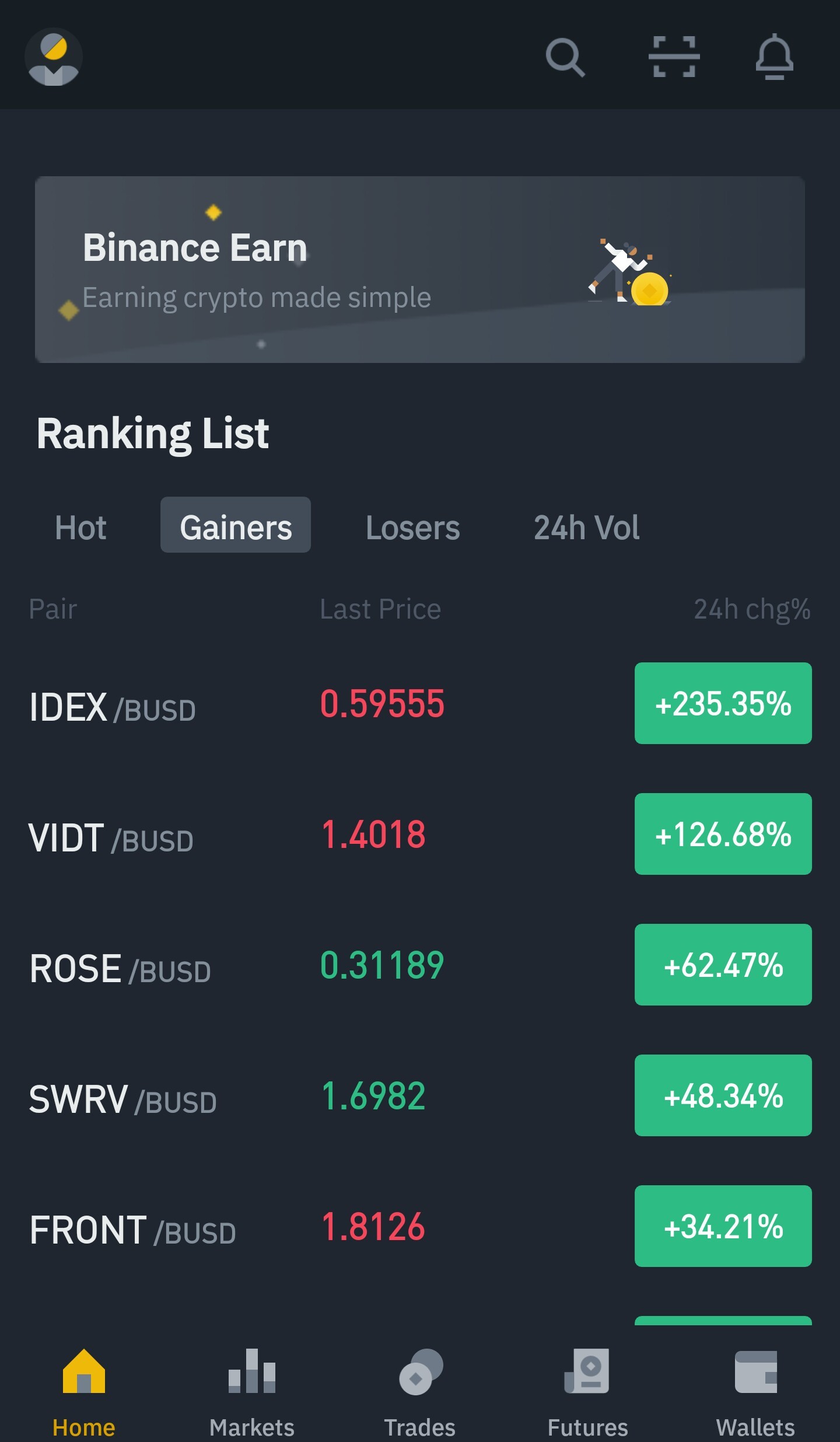Switch to the Markets tab

click(252, 1392)
